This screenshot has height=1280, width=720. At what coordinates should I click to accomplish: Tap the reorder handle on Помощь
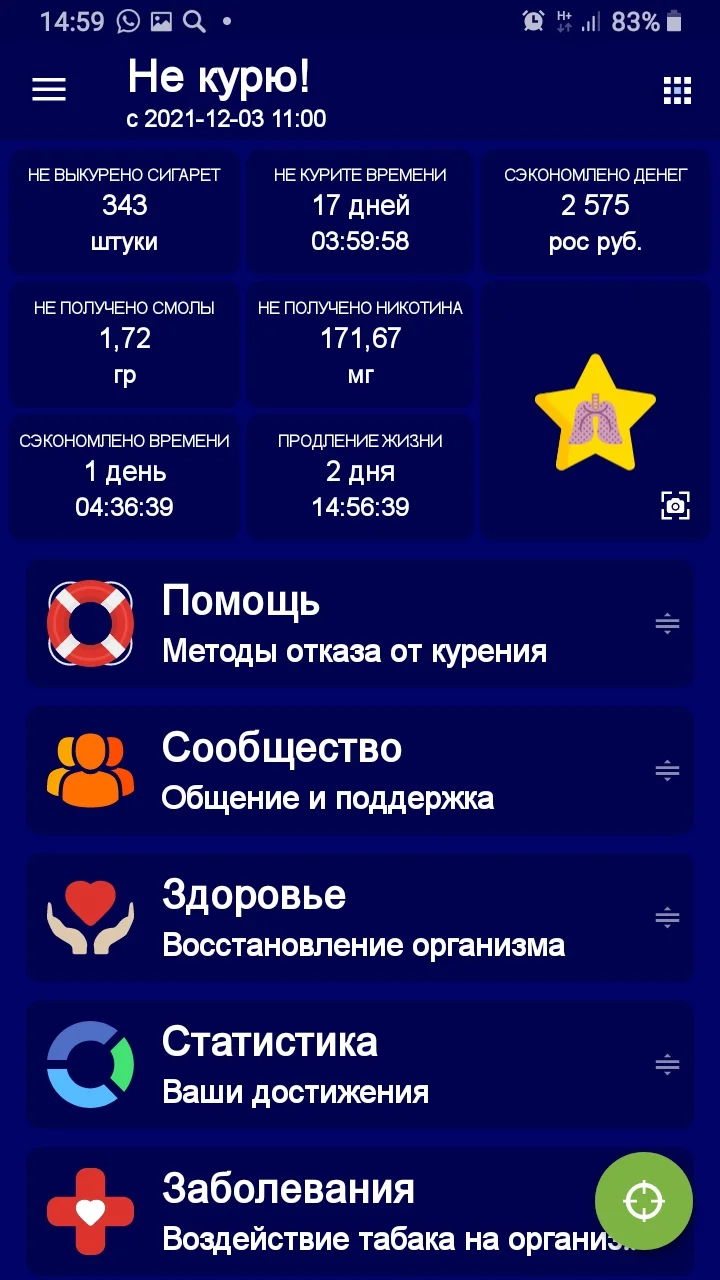pyautogui.click(x=667, y=624)
